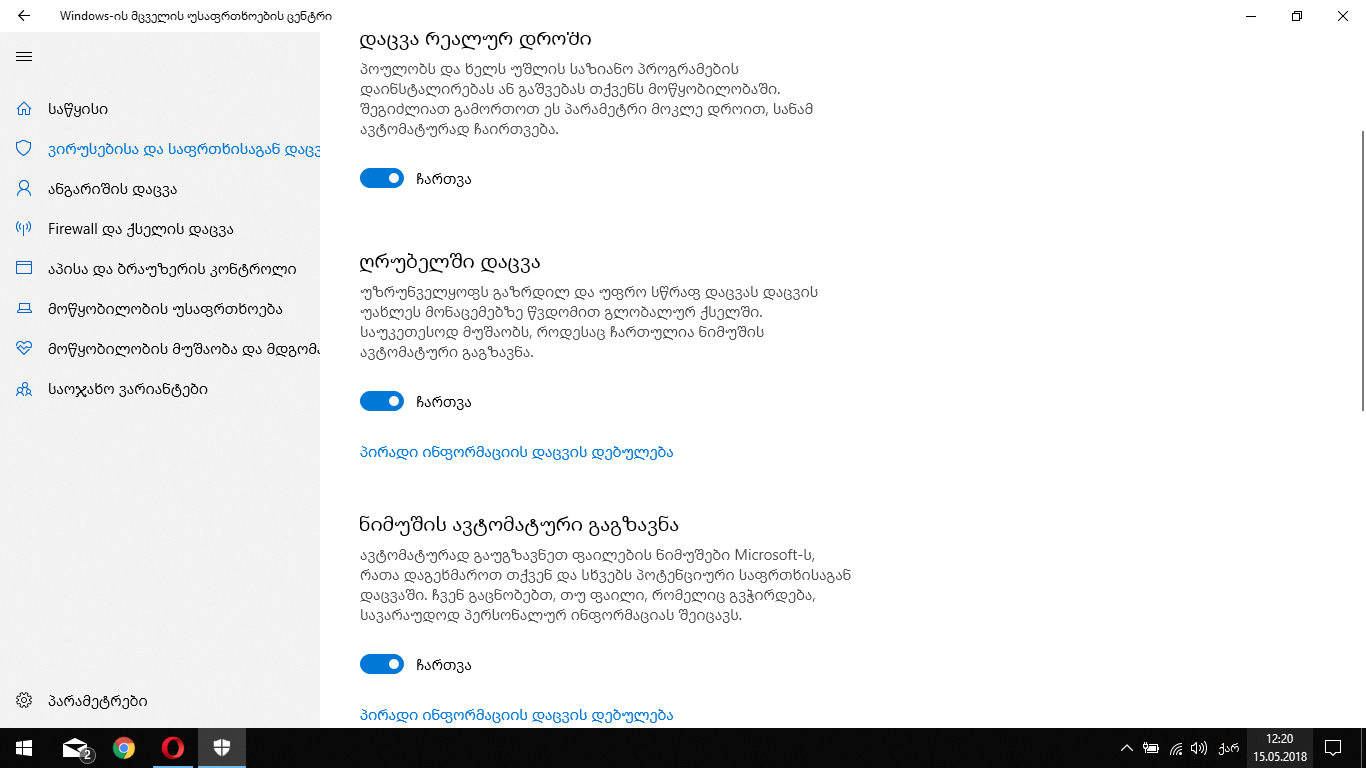Close the Windows Defender window
The width and height of the screenshot is (1366, 768).
pos(1343,16)
